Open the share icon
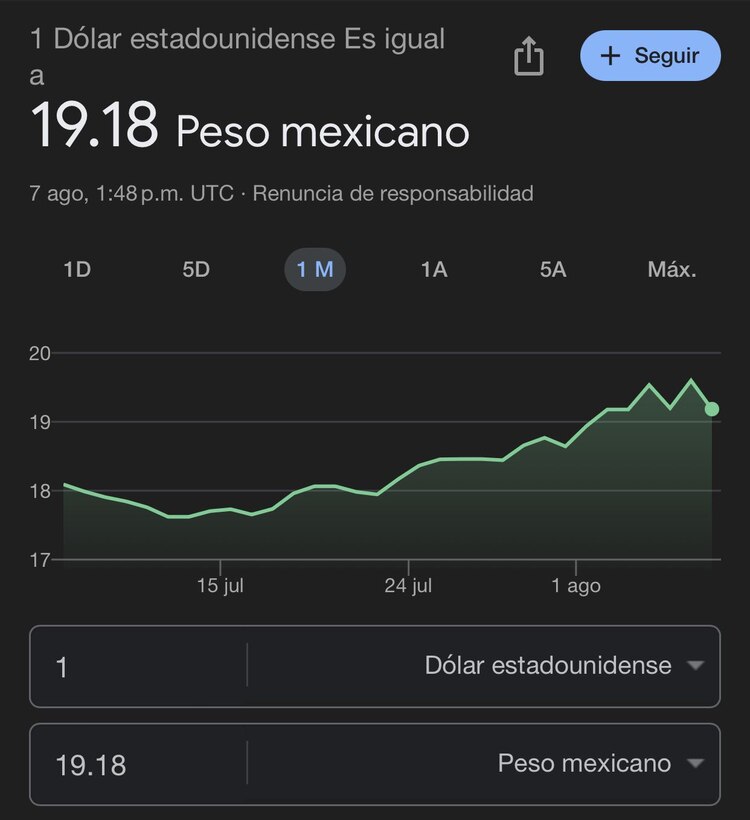Image resolution: width=750 pixels, height=820 pixels. coord(528,56)
